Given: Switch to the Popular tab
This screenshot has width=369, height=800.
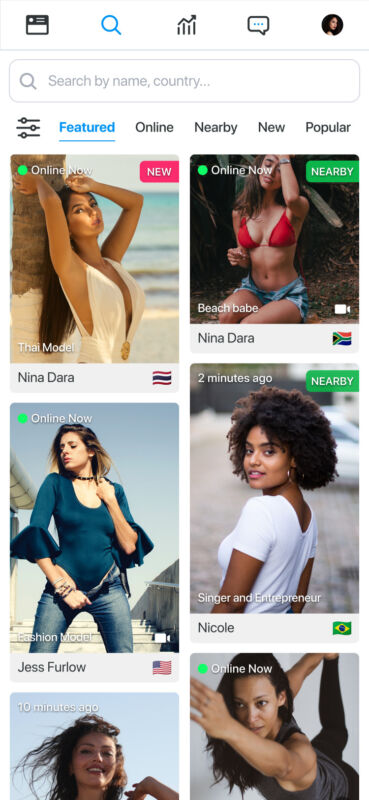Looking at the screenshot, I should click(x=328, y=128).
